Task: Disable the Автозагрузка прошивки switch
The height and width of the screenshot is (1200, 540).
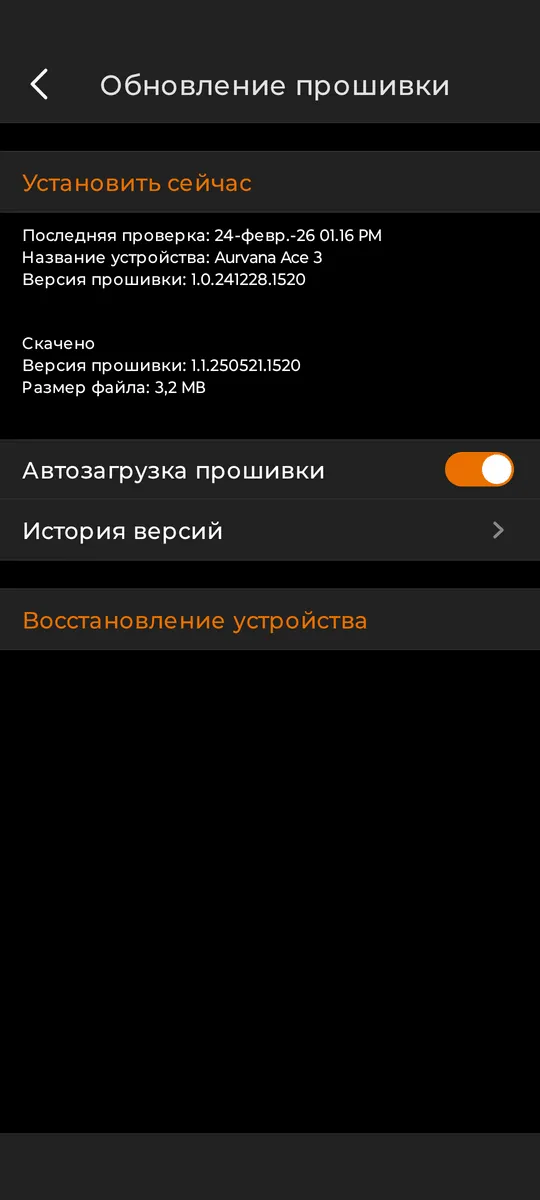Action: point(479,470)
